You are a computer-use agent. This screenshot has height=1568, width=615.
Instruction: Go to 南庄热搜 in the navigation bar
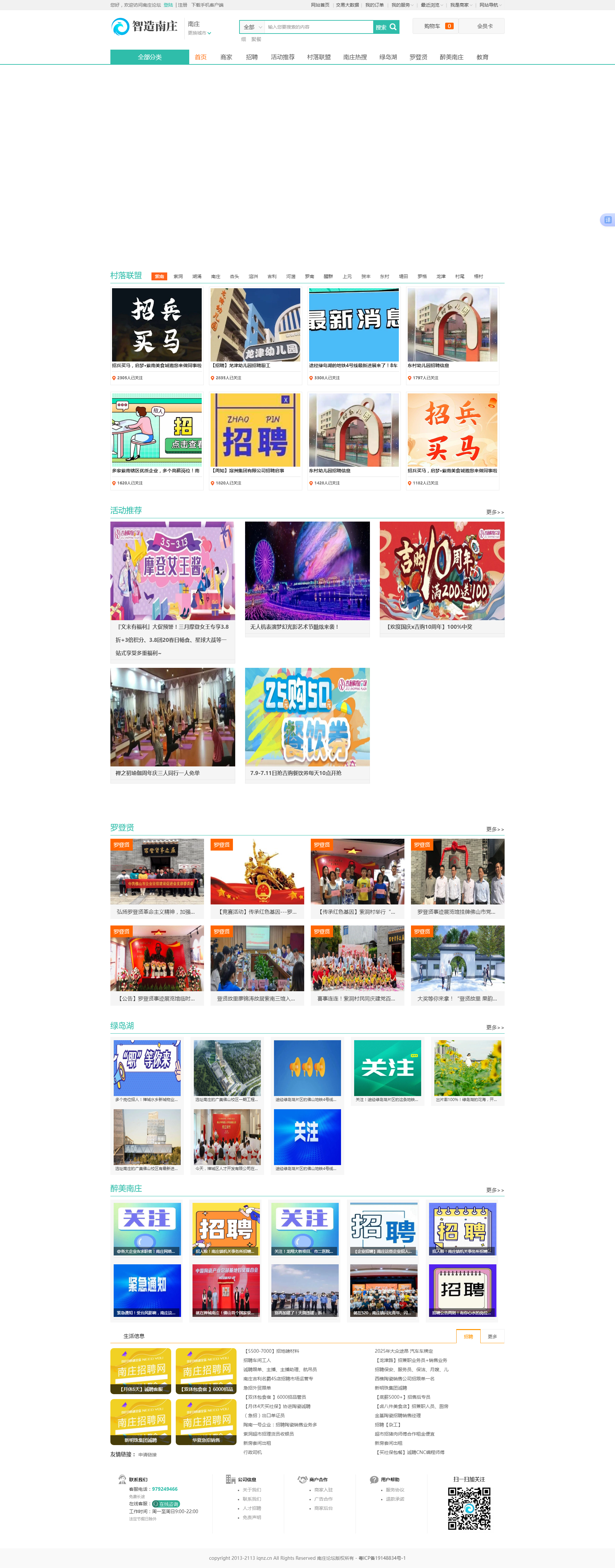[355, 57]
